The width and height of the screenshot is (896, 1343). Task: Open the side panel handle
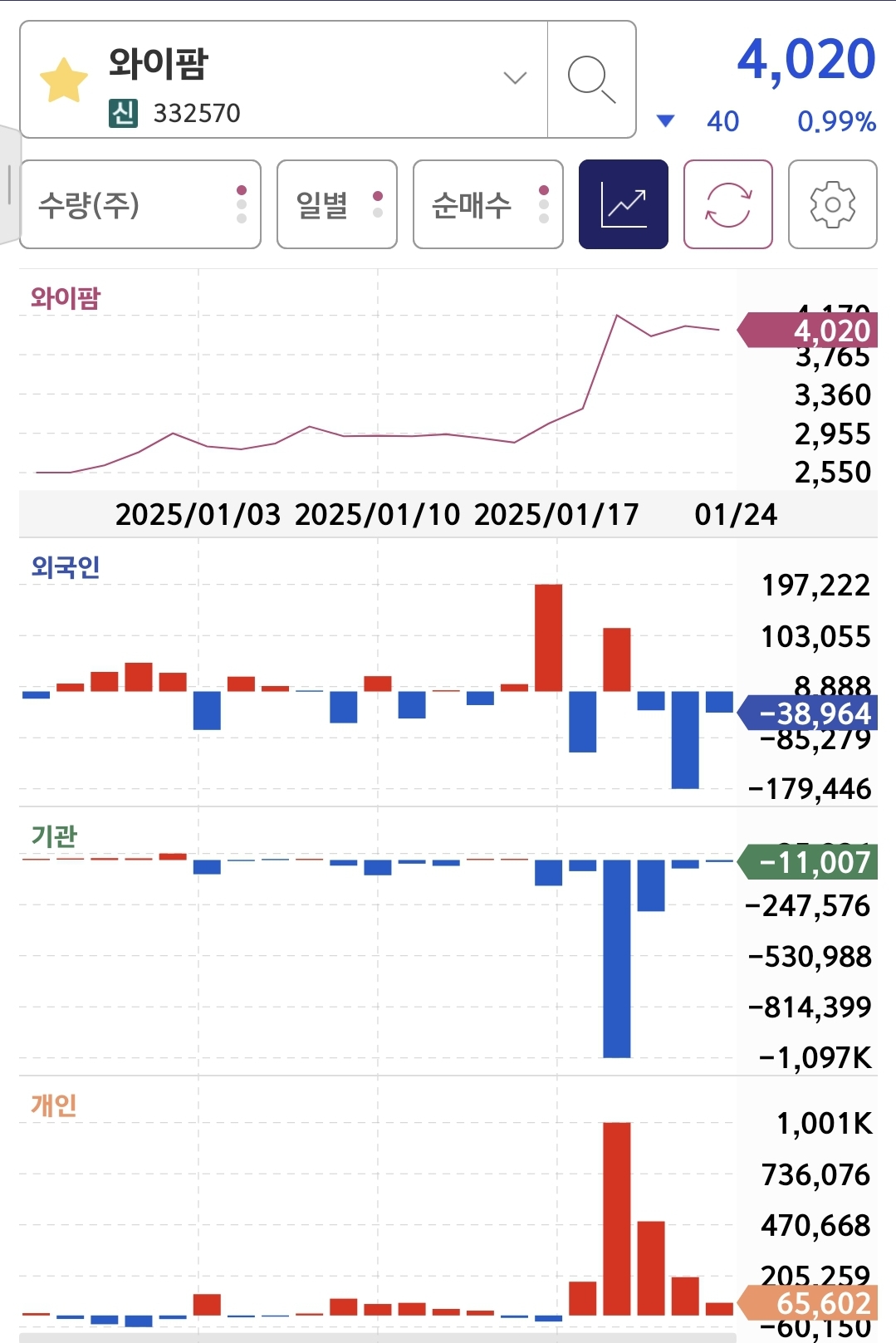click(x=9, y=184)
